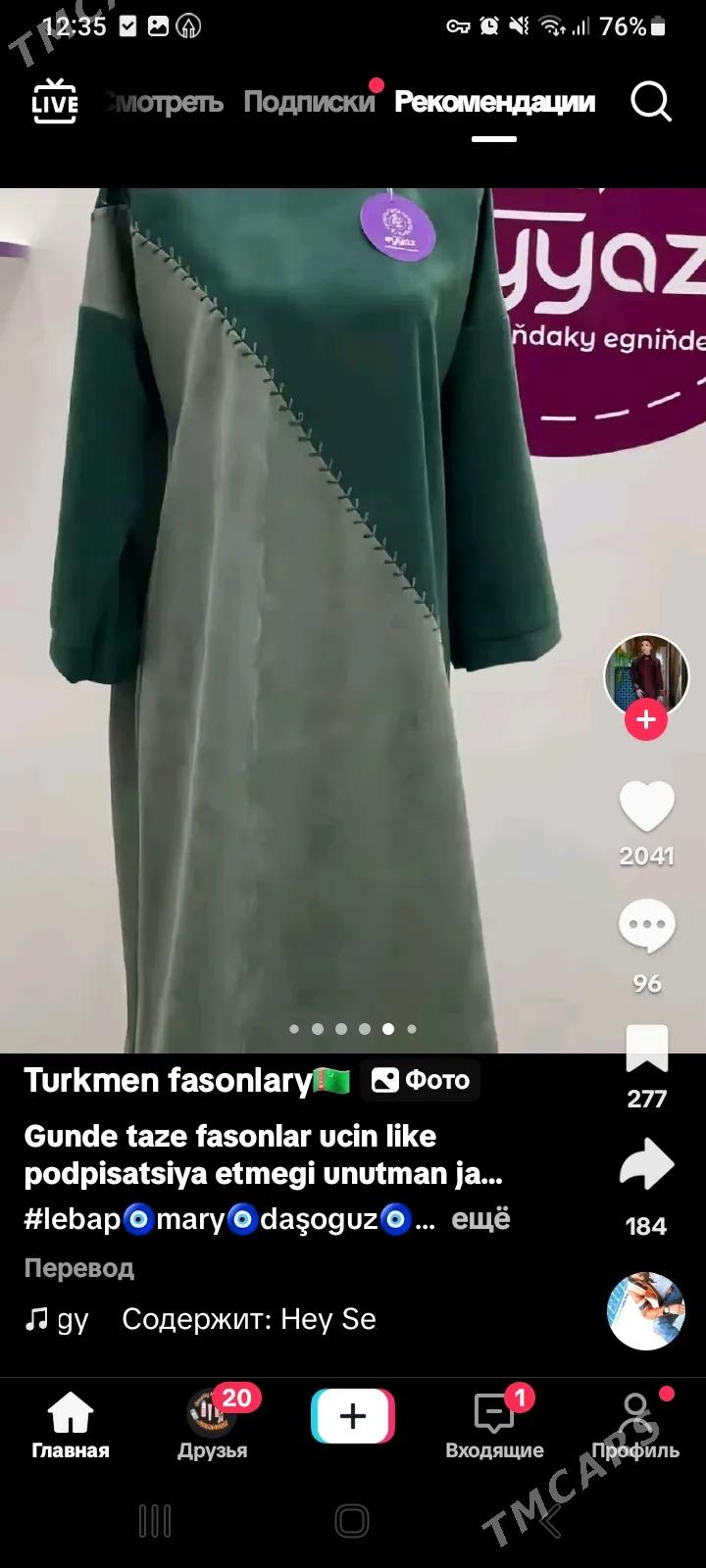Screen dimensions: 706x1568
Task: Open the Входящие inbox tab
Action: pyautogui.click(x=494, y=1426)
